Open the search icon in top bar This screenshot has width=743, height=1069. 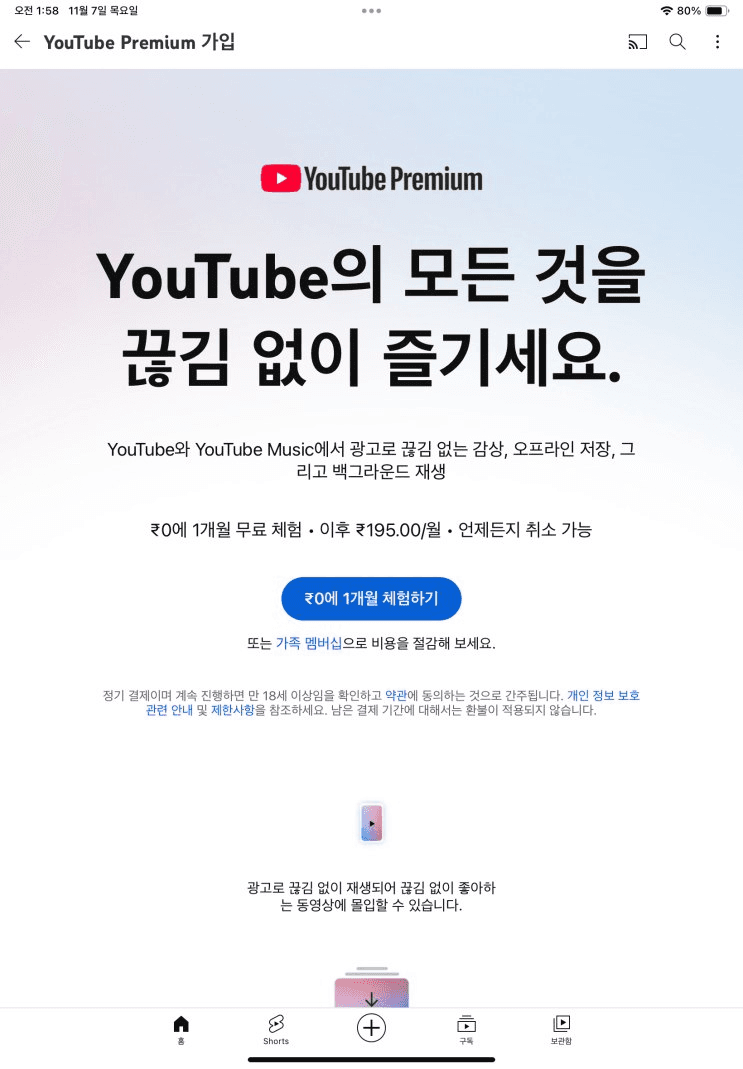click(x=677, y=42)
